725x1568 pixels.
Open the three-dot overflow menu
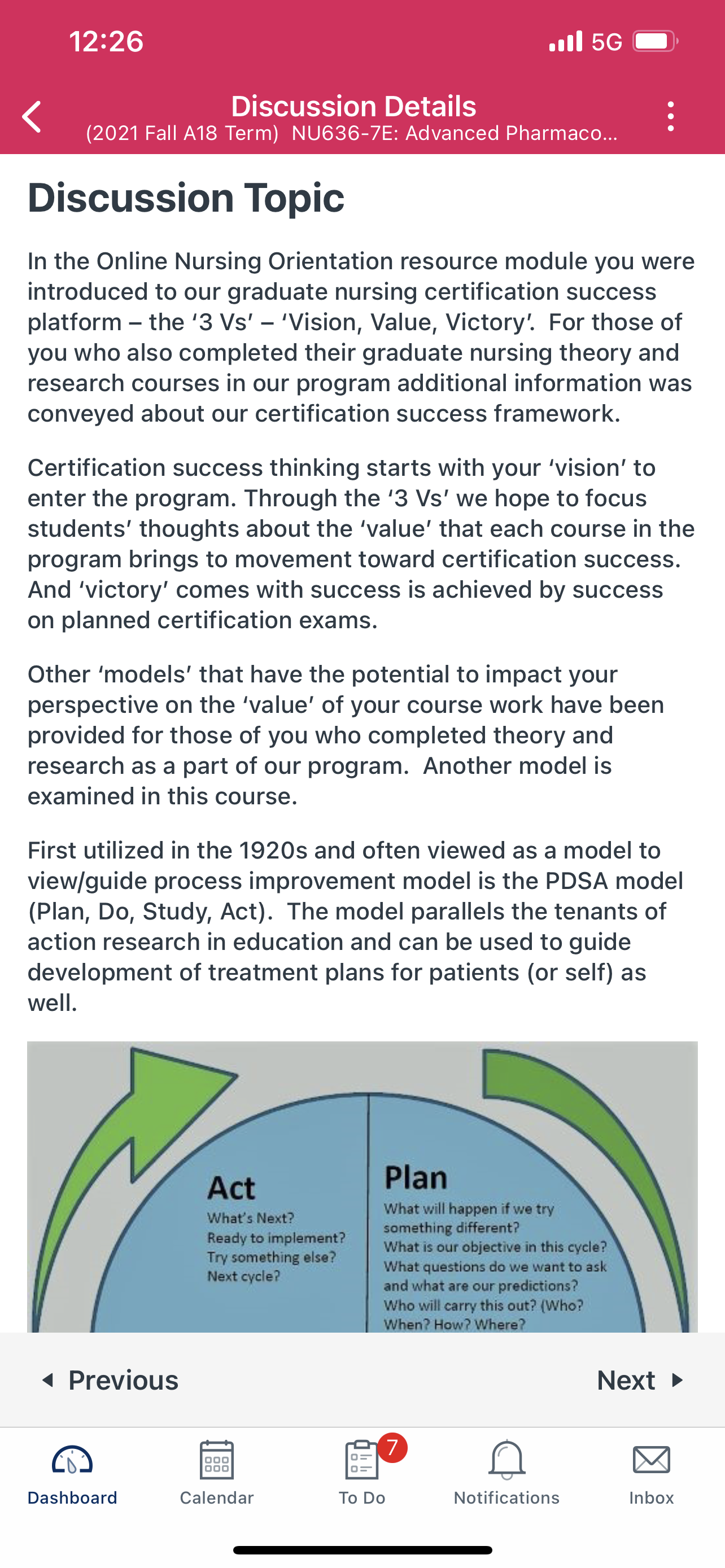pyautogui.click(x=670, y=116)
